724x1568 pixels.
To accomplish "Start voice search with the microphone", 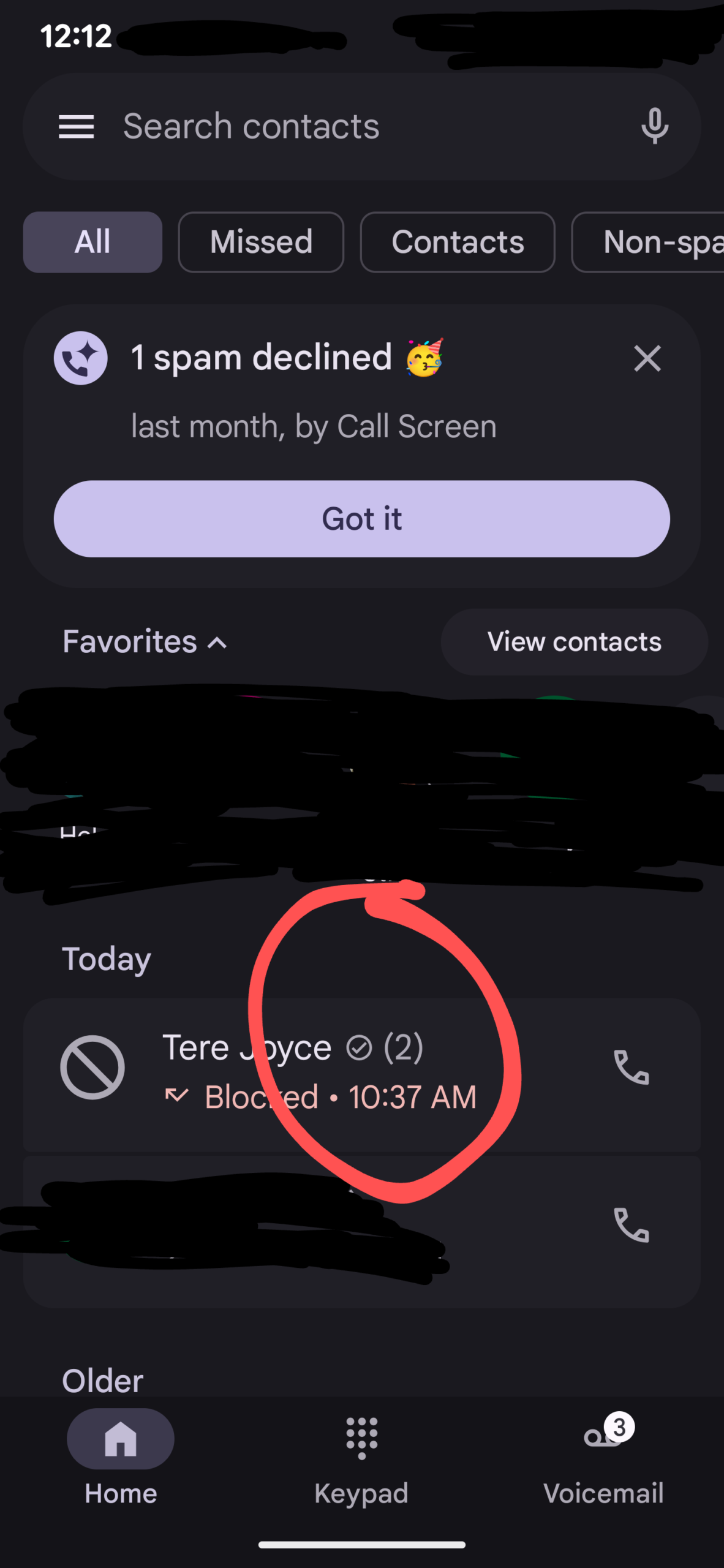I will click(x=654, y=127).
